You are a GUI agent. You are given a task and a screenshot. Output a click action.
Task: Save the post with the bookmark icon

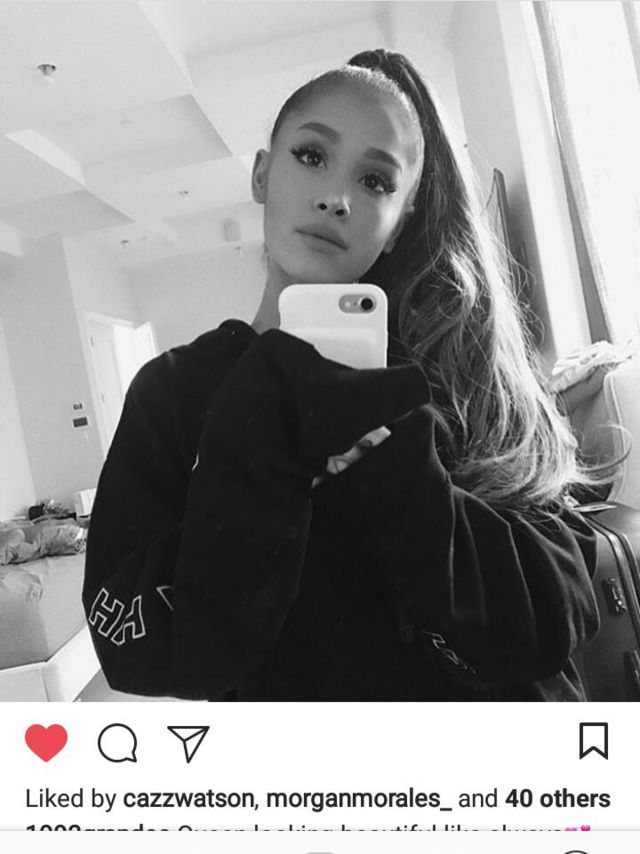[593, 740]
